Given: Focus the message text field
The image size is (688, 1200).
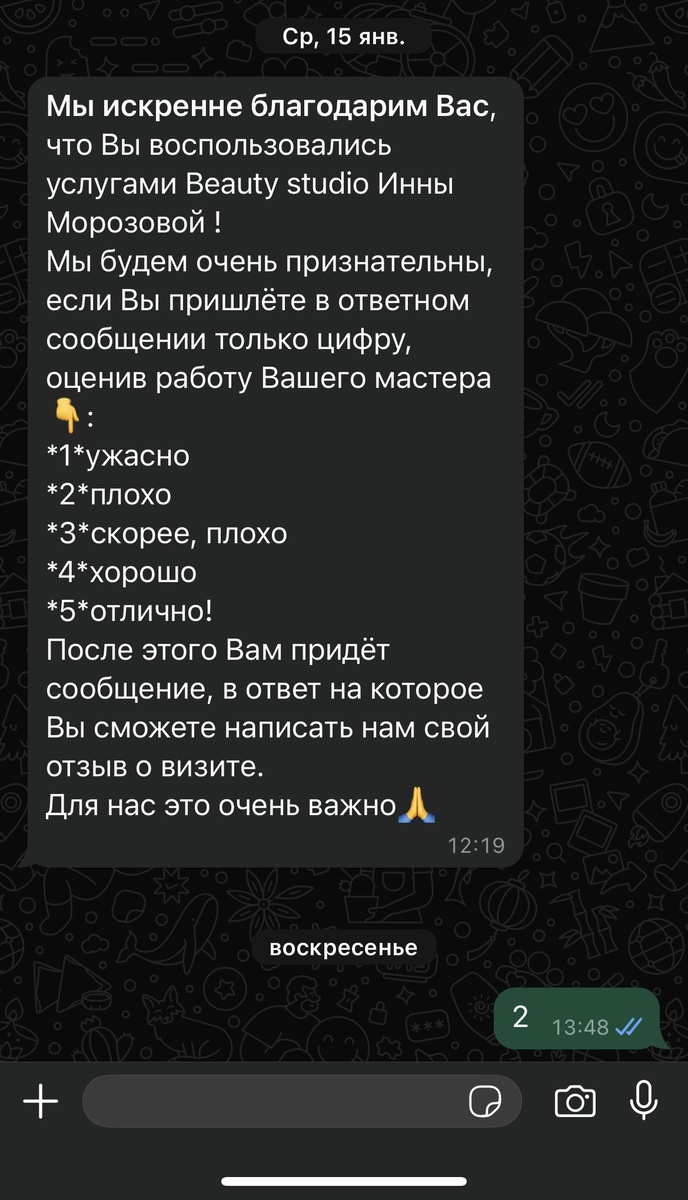Looking at the screenshot, I should (270, 1102).
